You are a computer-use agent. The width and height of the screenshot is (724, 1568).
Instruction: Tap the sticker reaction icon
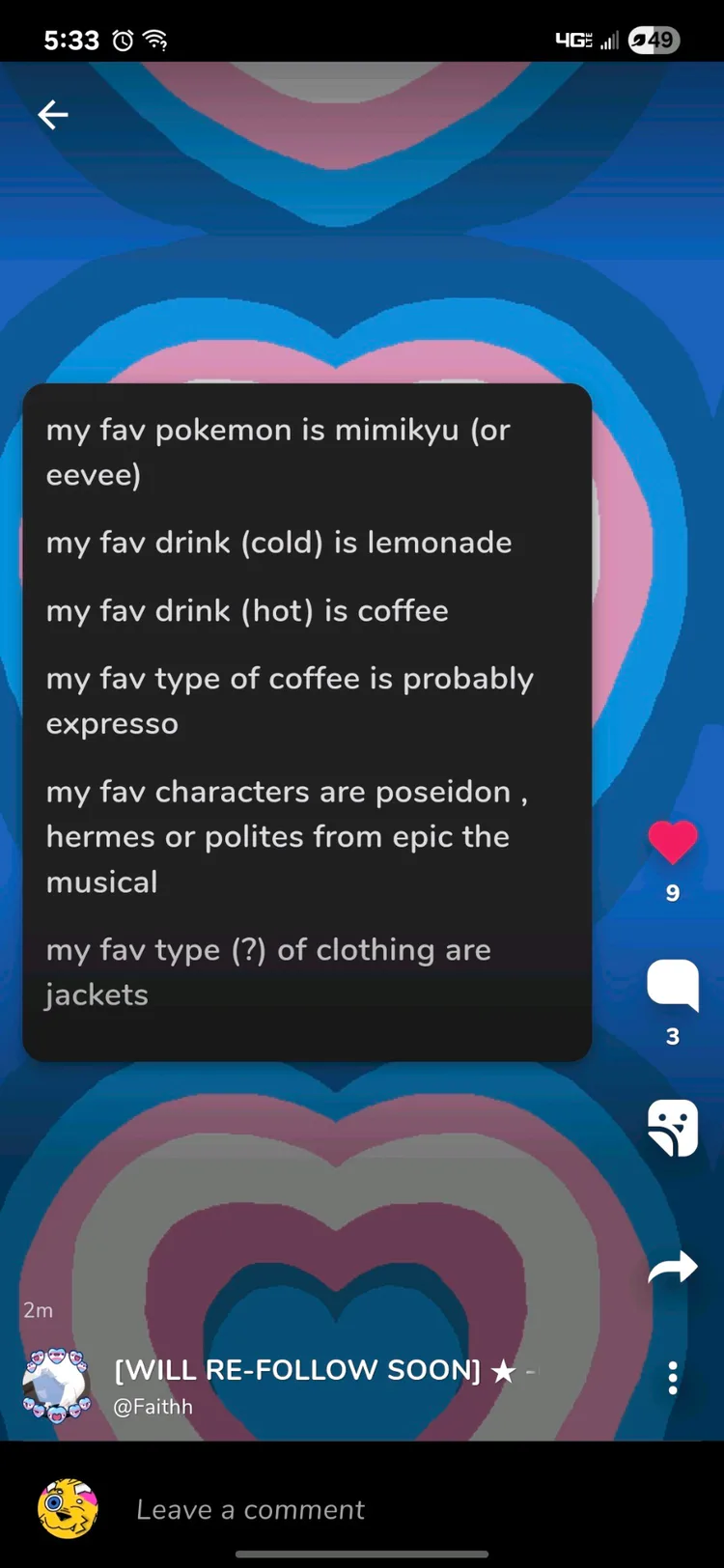coord(673,1128)
